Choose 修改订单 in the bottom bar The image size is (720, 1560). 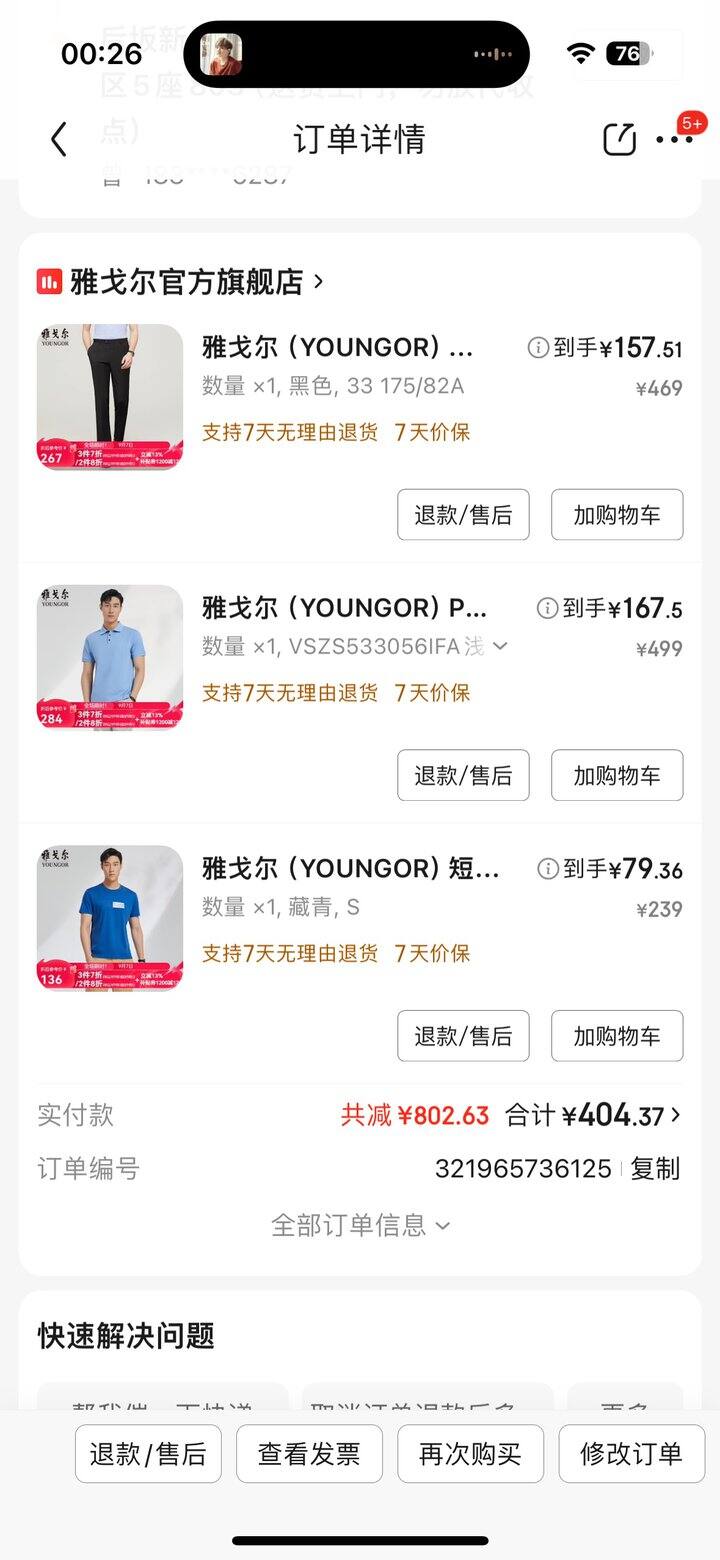[x=631, y=1454]
